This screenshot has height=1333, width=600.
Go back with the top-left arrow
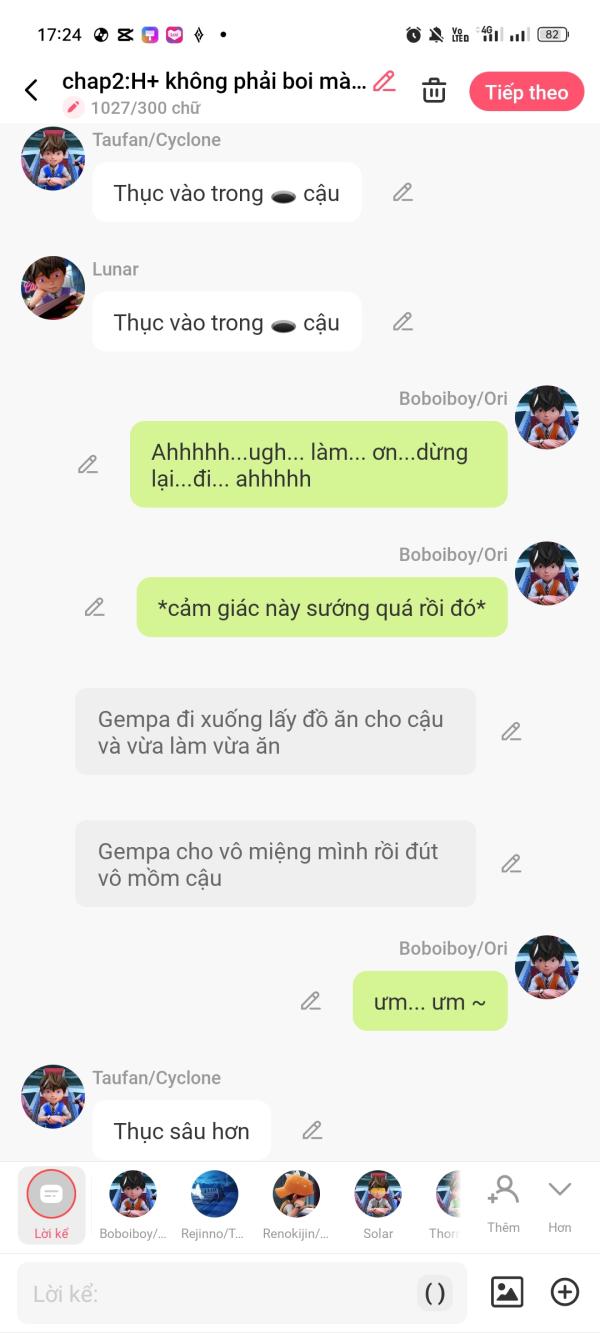[31, 91]
